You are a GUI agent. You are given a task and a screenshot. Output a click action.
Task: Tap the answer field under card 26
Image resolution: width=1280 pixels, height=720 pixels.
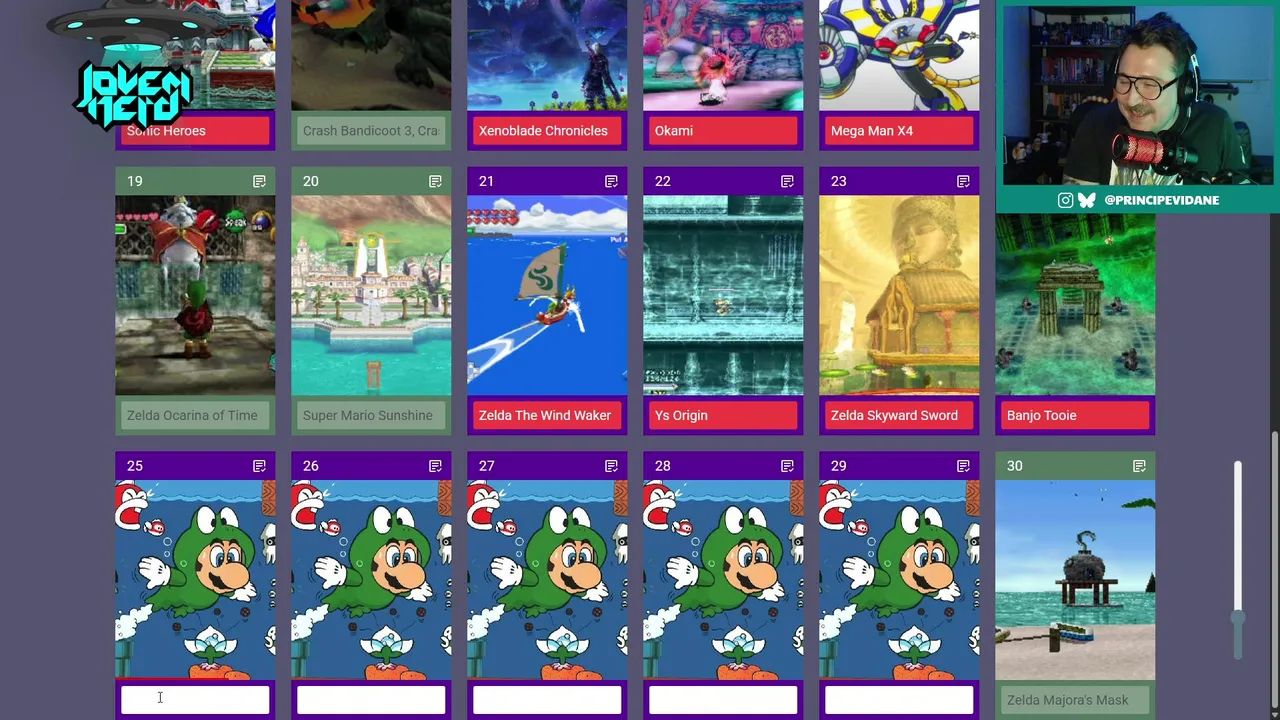[371, 699]
